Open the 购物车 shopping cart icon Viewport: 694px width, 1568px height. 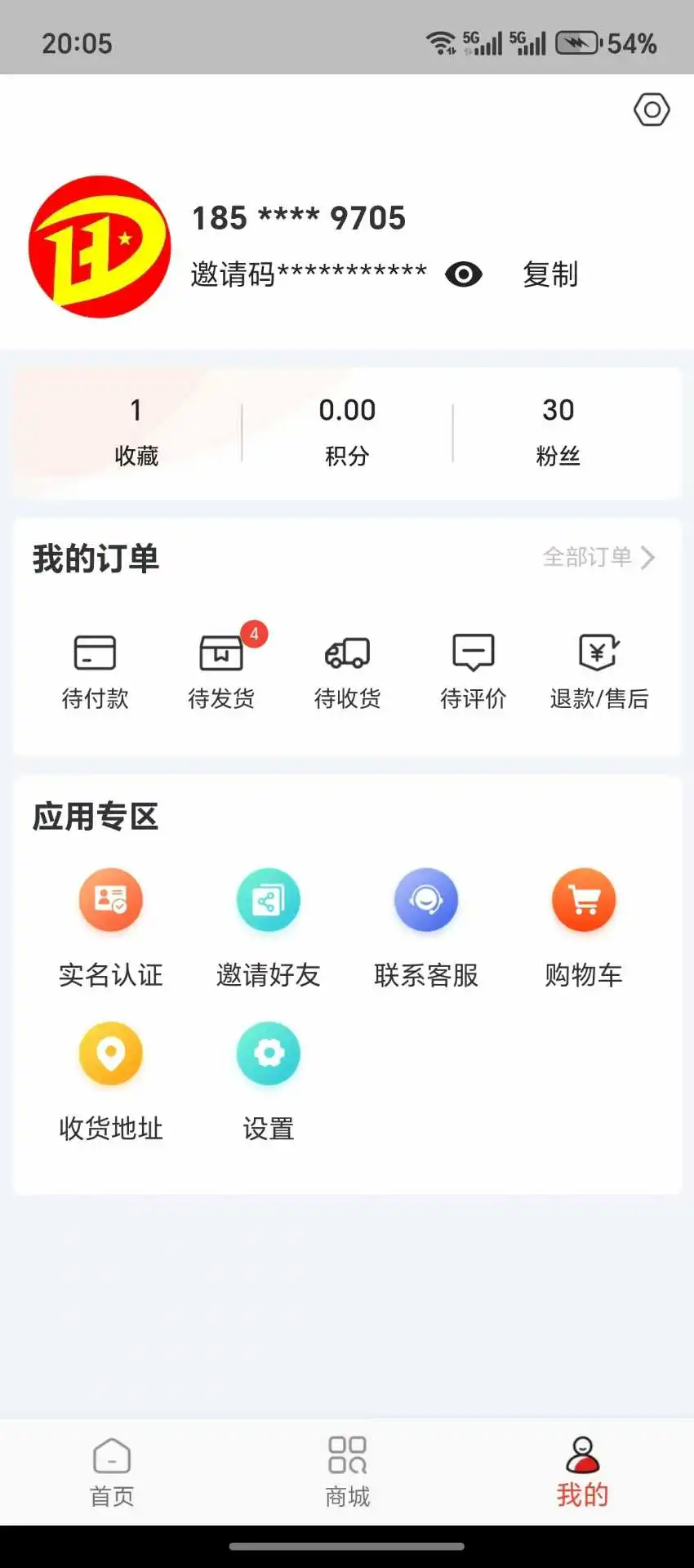click(x=584, y=899)
